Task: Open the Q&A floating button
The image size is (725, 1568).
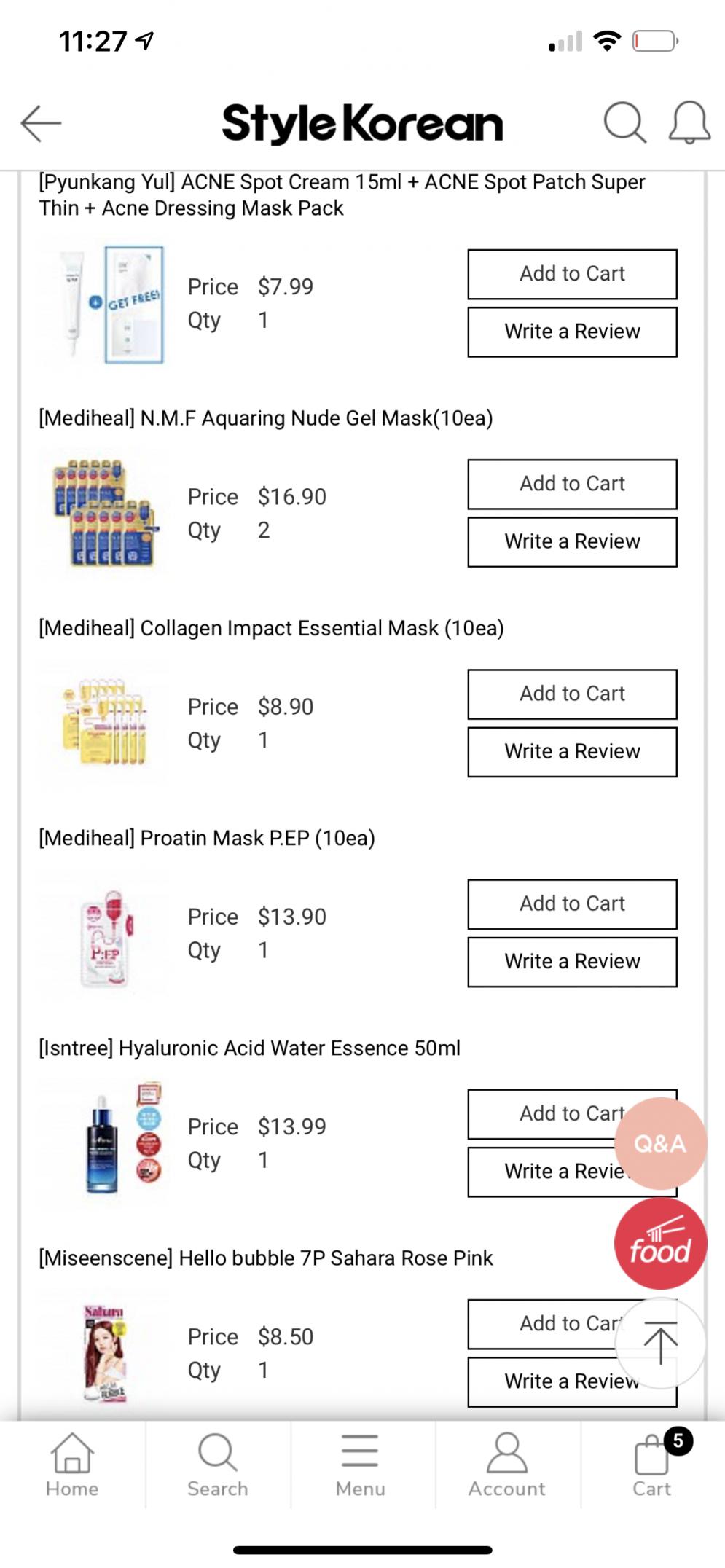Action: tap(660, 1143)
